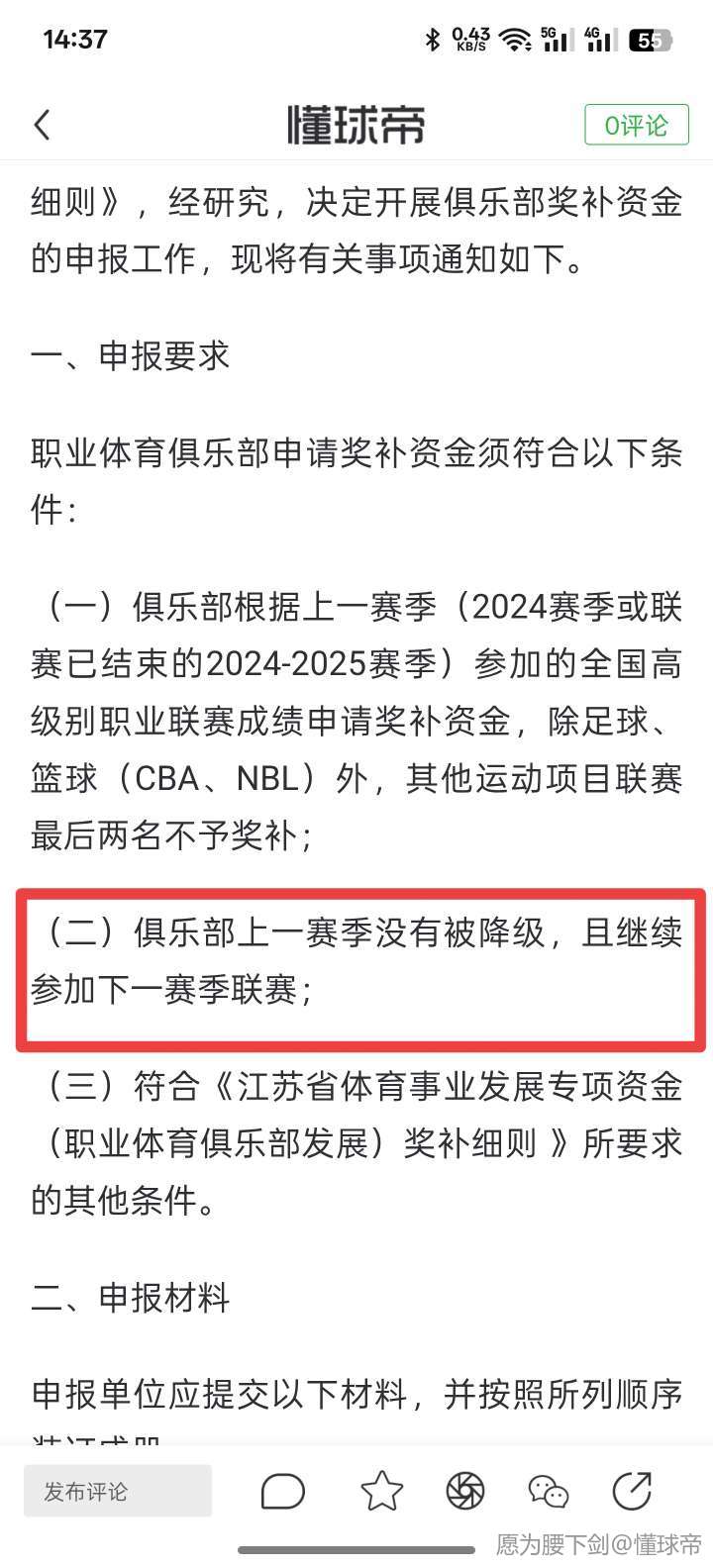This screenshot has height=1568, width=713.
Task: Open the 0评论 comments button
Action: coord(637,125)
